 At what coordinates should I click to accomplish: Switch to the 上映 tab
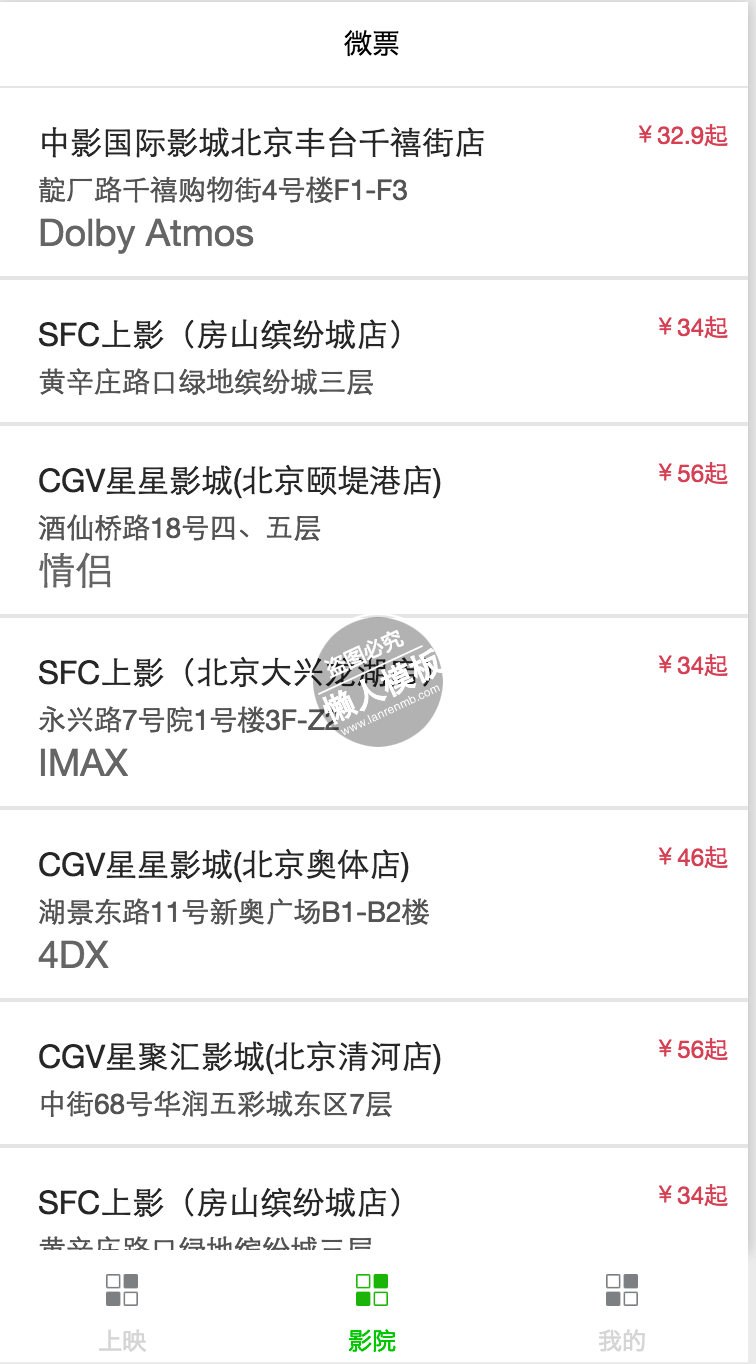(123, 1312)
